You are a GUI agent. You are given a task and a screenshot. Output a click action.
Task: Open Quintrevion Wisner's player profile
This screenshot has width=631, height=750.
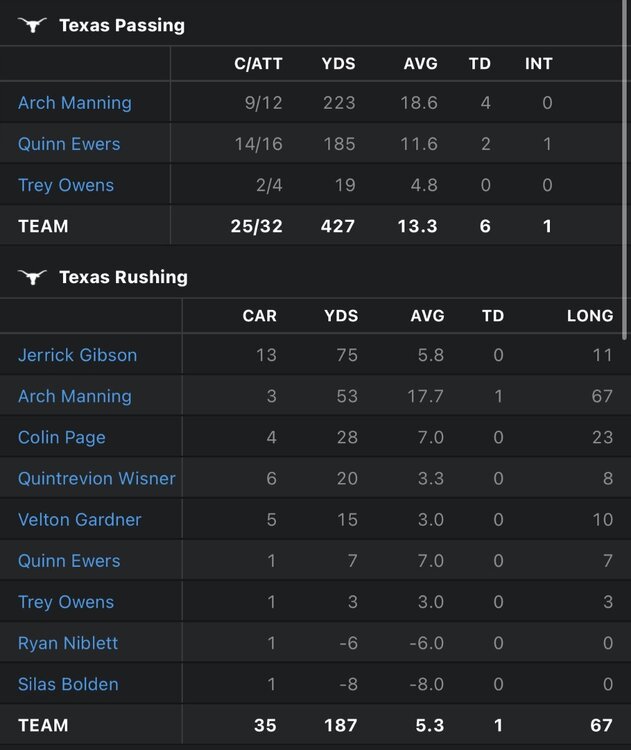[x=96, y=478]
